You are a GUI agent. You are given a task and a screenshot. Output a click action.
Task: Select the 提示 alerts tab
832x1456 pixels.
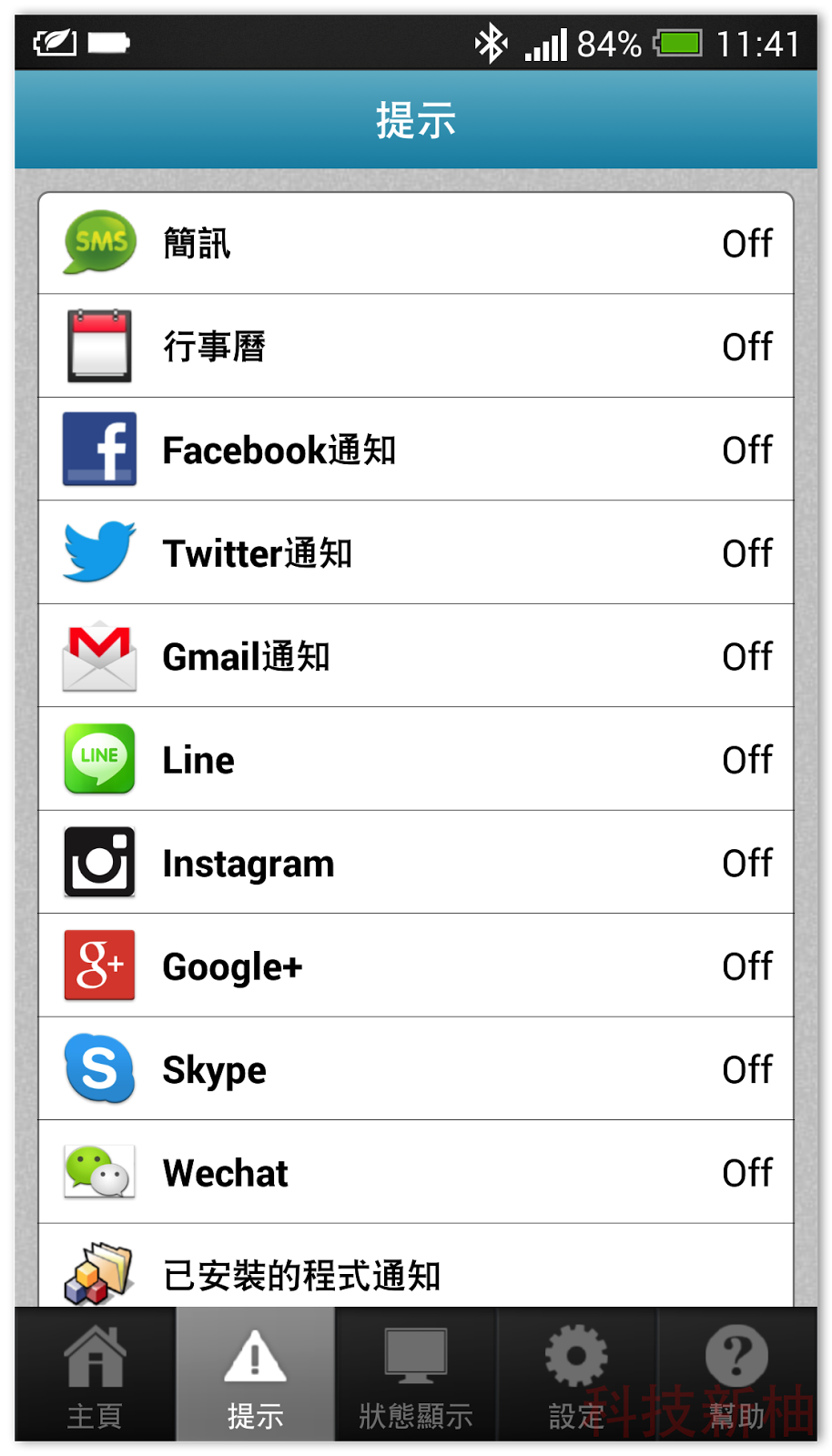(256, 1376)
